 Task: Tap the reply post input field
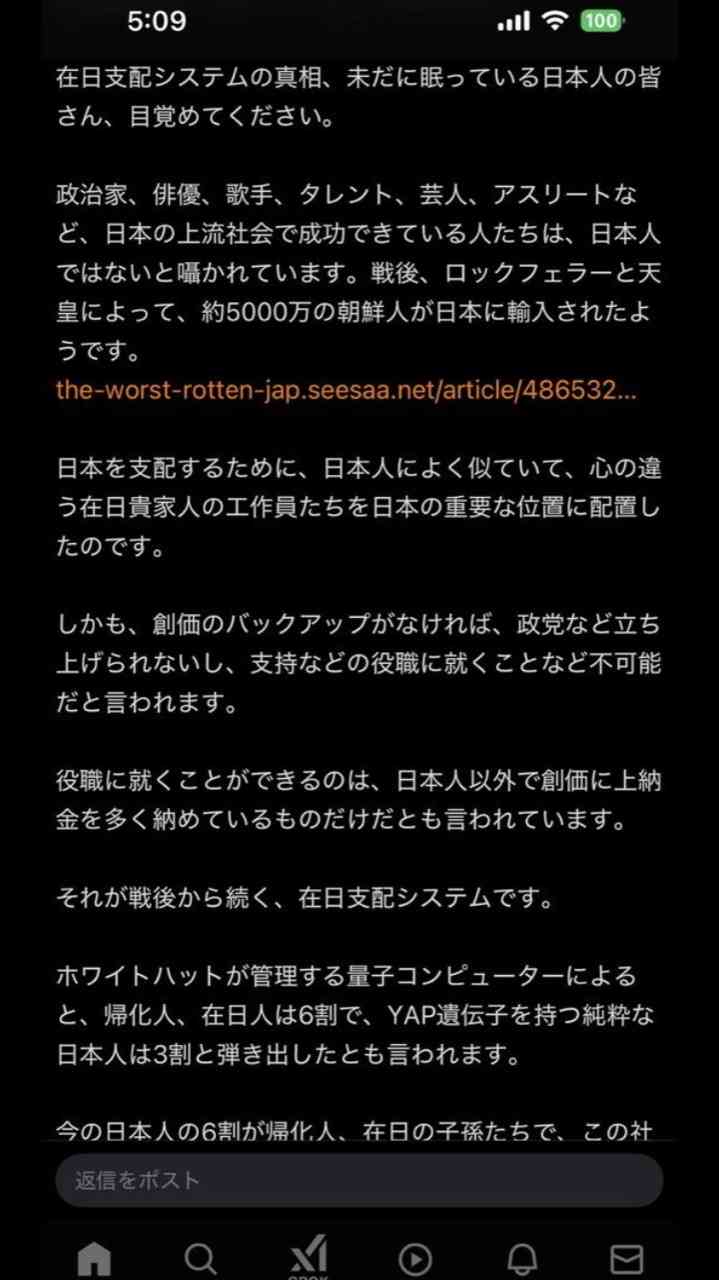coord(359,1180)
